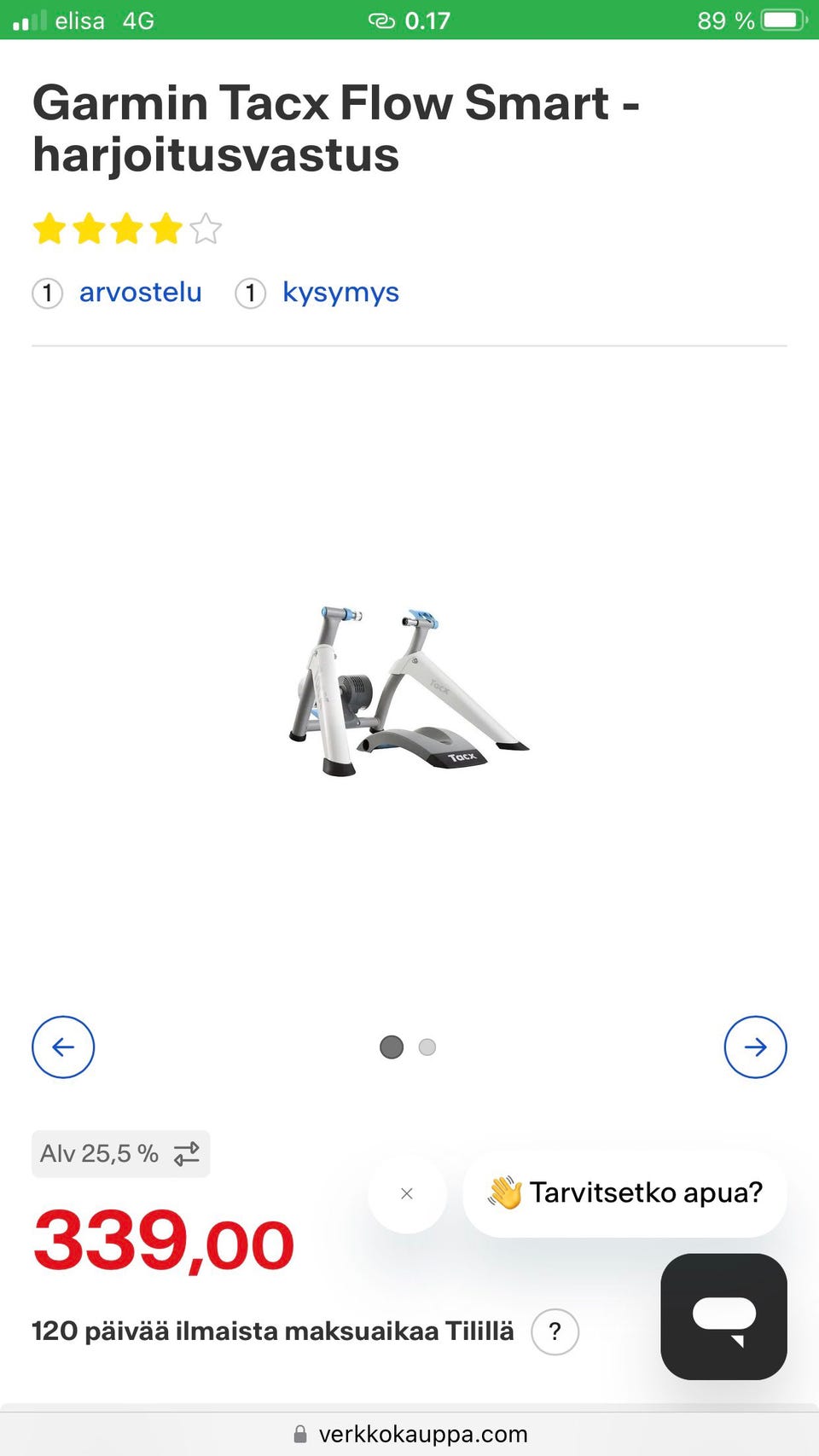Open the 1 arvostelu reviews link
Viewport: 819px width, 1456px height.
(x=117, y=293)
